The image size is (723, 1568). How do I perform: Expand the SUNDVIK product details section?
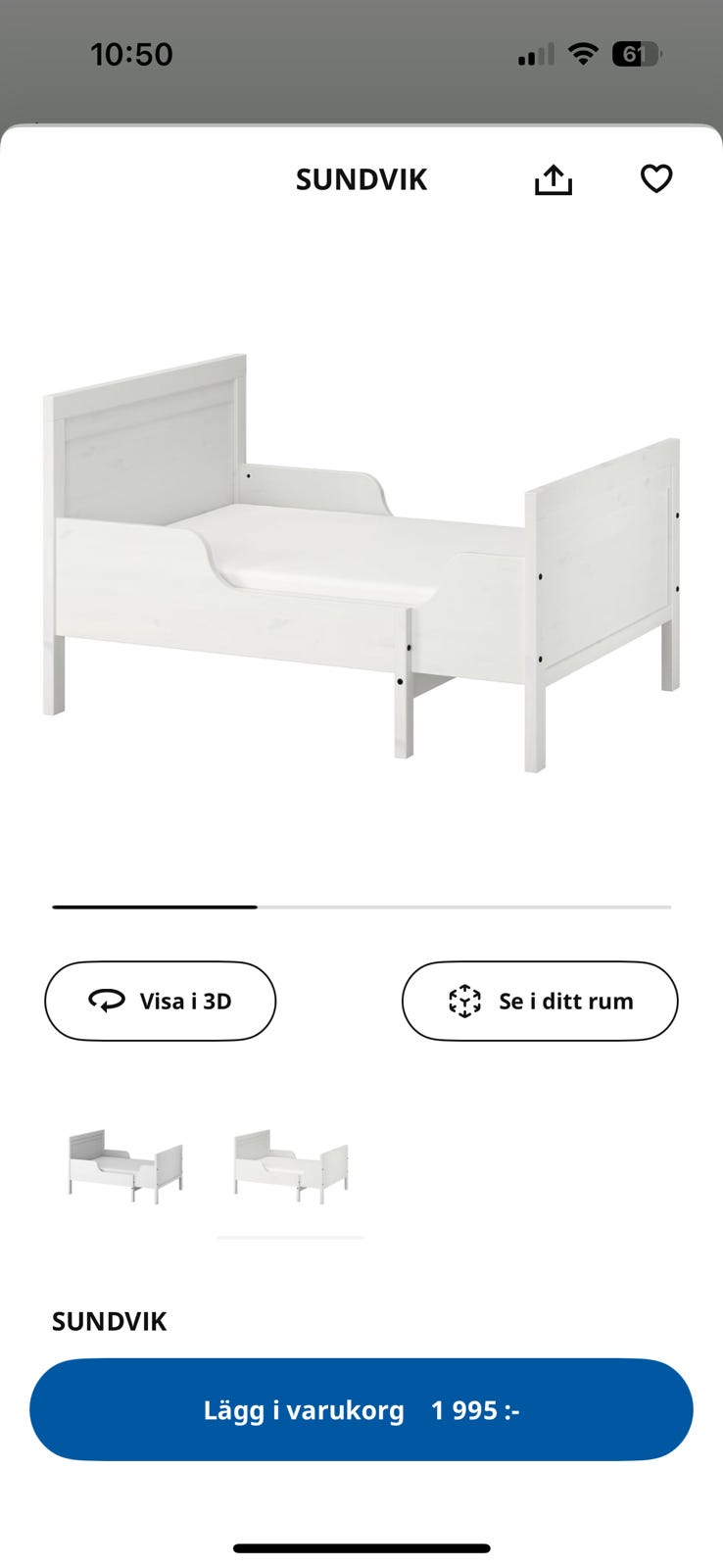click(x=109, y=1320)
